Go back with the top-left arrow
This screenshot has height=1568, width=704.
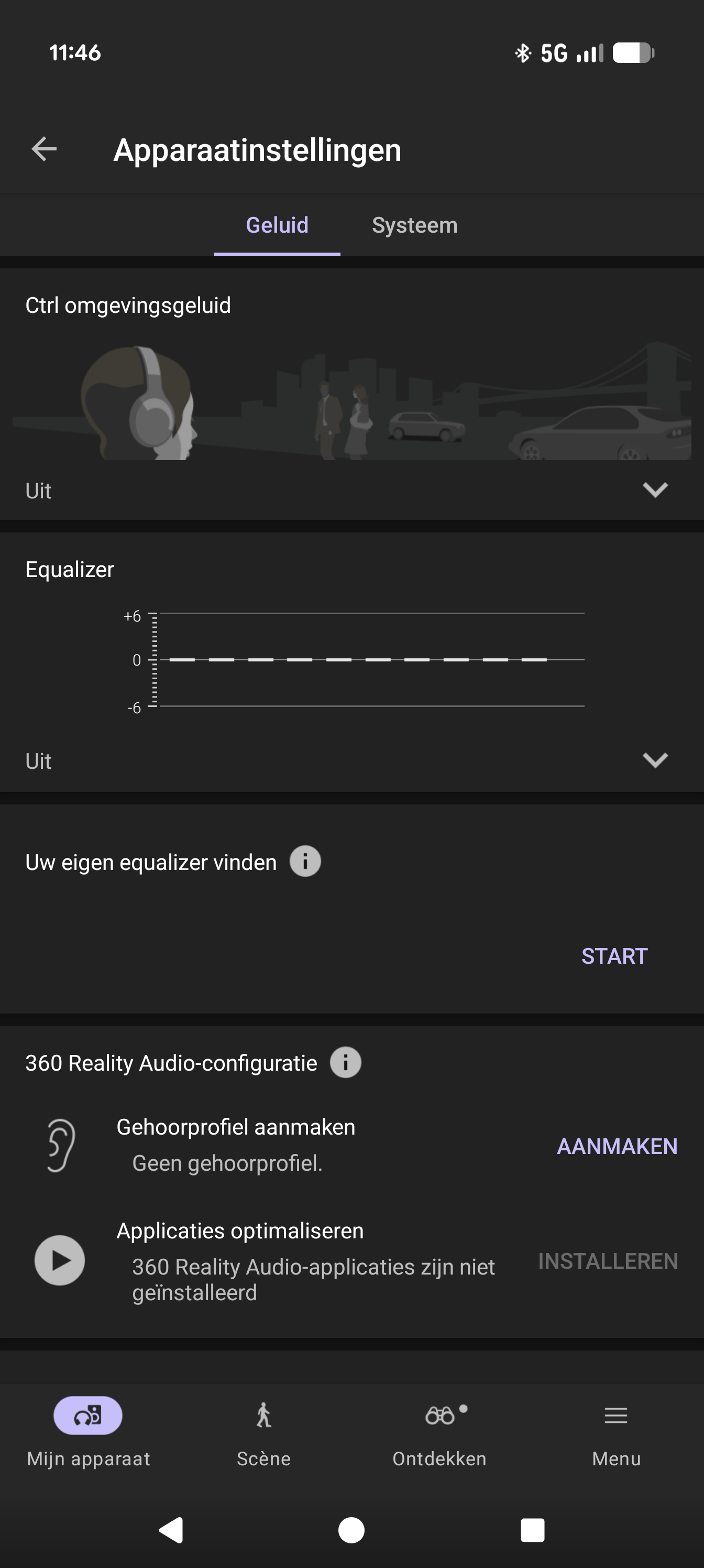45,149
